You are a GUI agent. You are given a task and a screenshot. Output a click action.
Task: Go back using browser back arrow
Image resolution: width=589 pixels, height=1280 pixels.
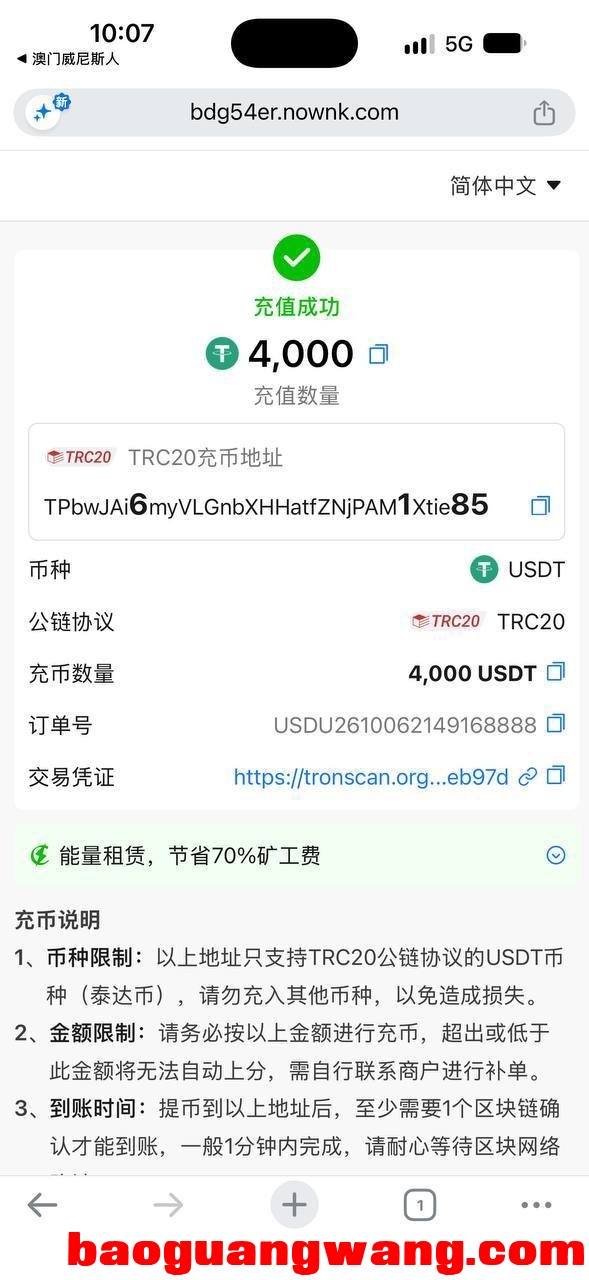(42, 1205)
